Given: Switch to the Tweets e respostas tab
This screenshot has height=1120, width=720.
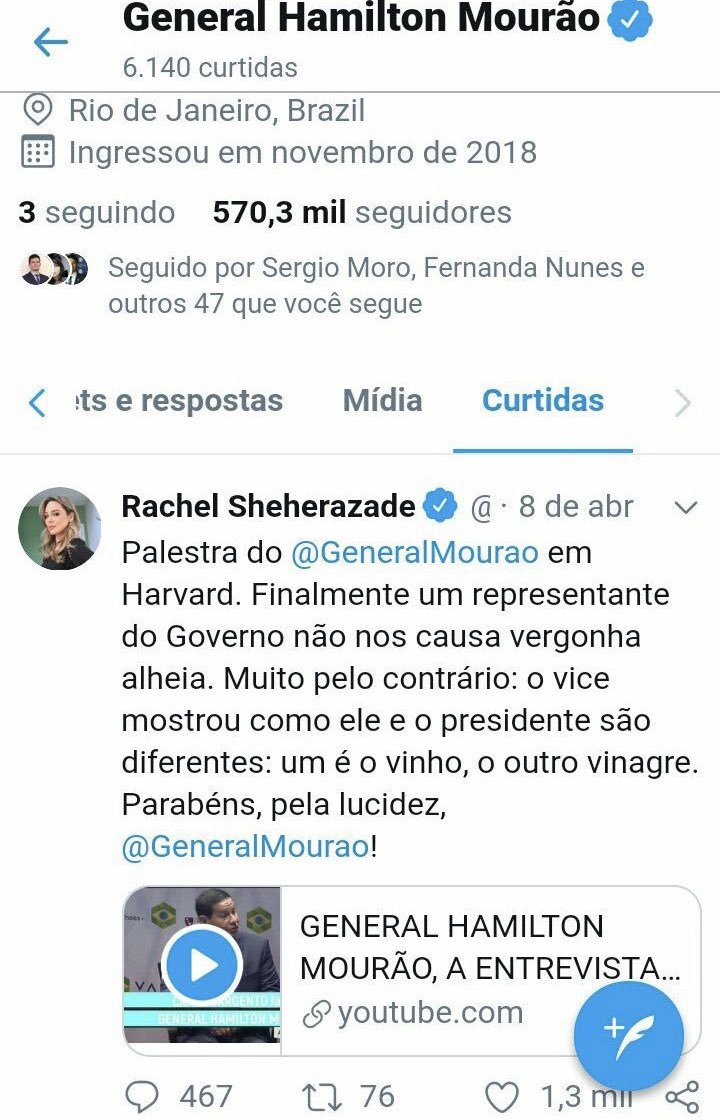Looking at the screenshot, I should [x=180, y=401].
